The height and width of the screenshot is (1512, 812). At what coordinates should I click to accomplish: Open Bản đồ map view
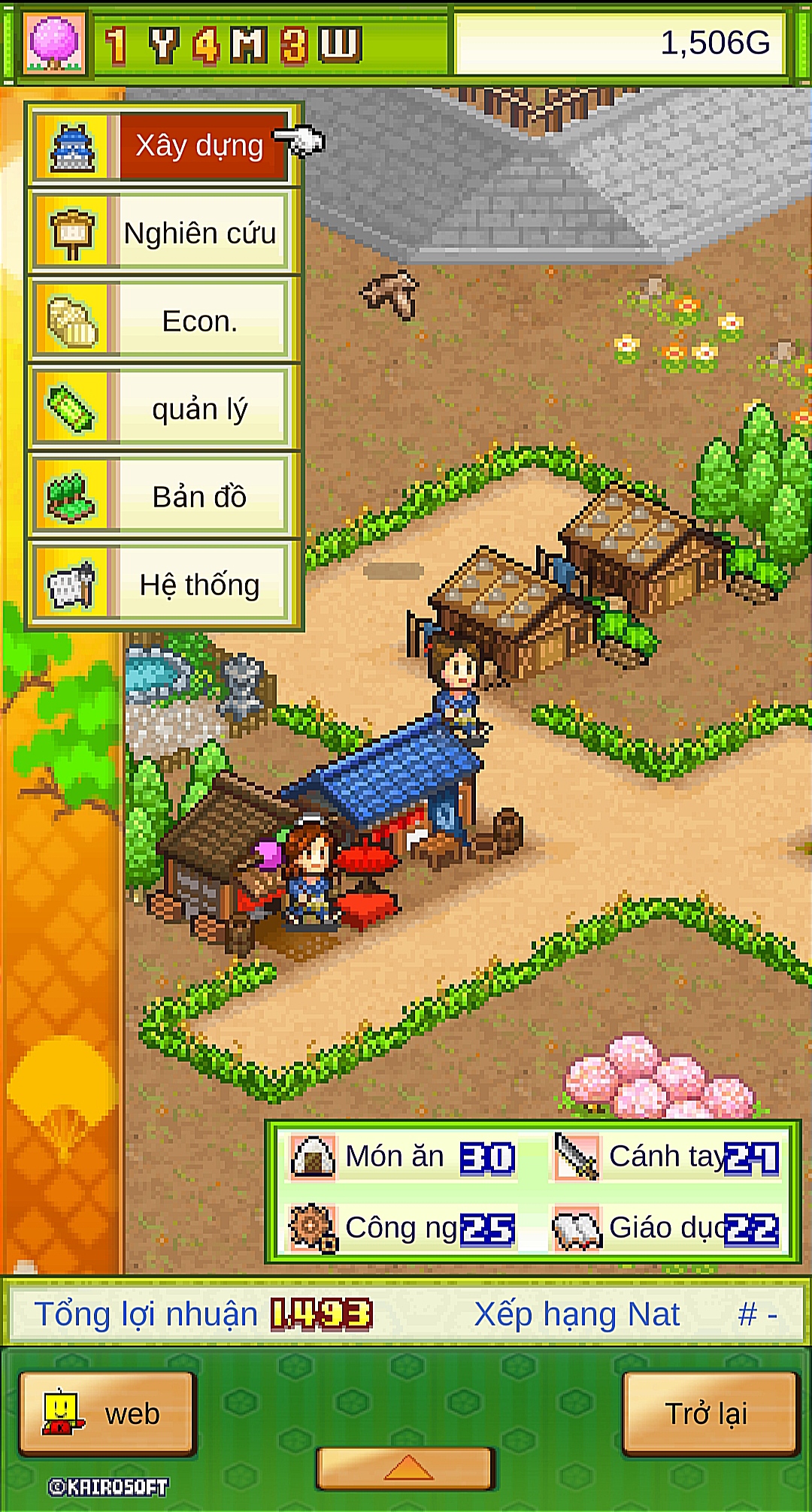(164, 497)
